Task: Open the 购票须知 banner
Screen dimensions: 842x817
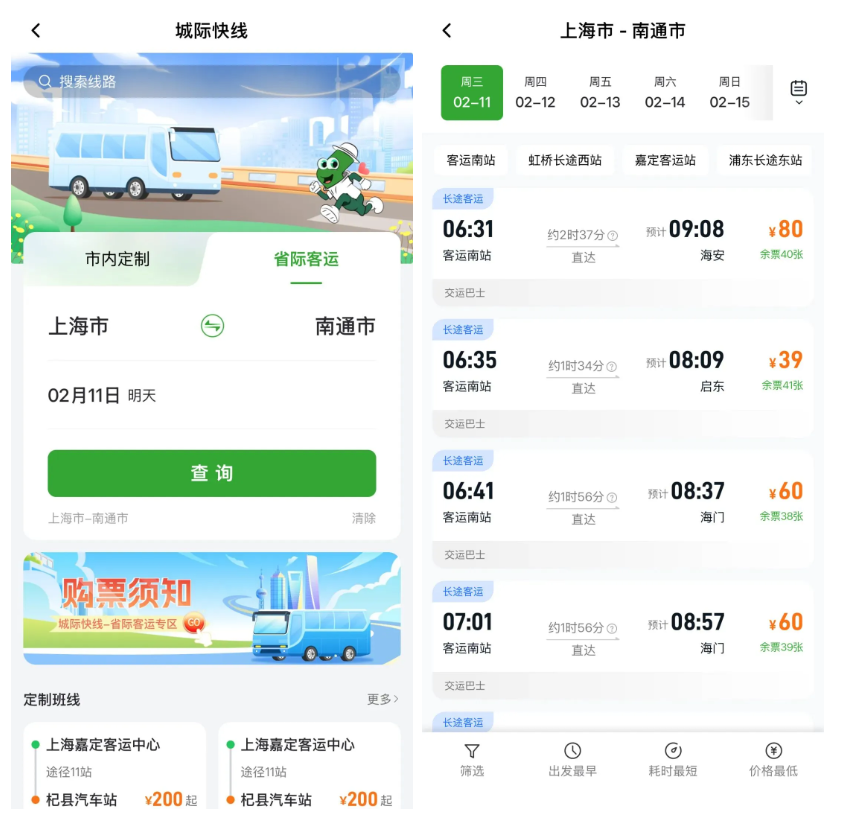Action: tap(212, 608)
